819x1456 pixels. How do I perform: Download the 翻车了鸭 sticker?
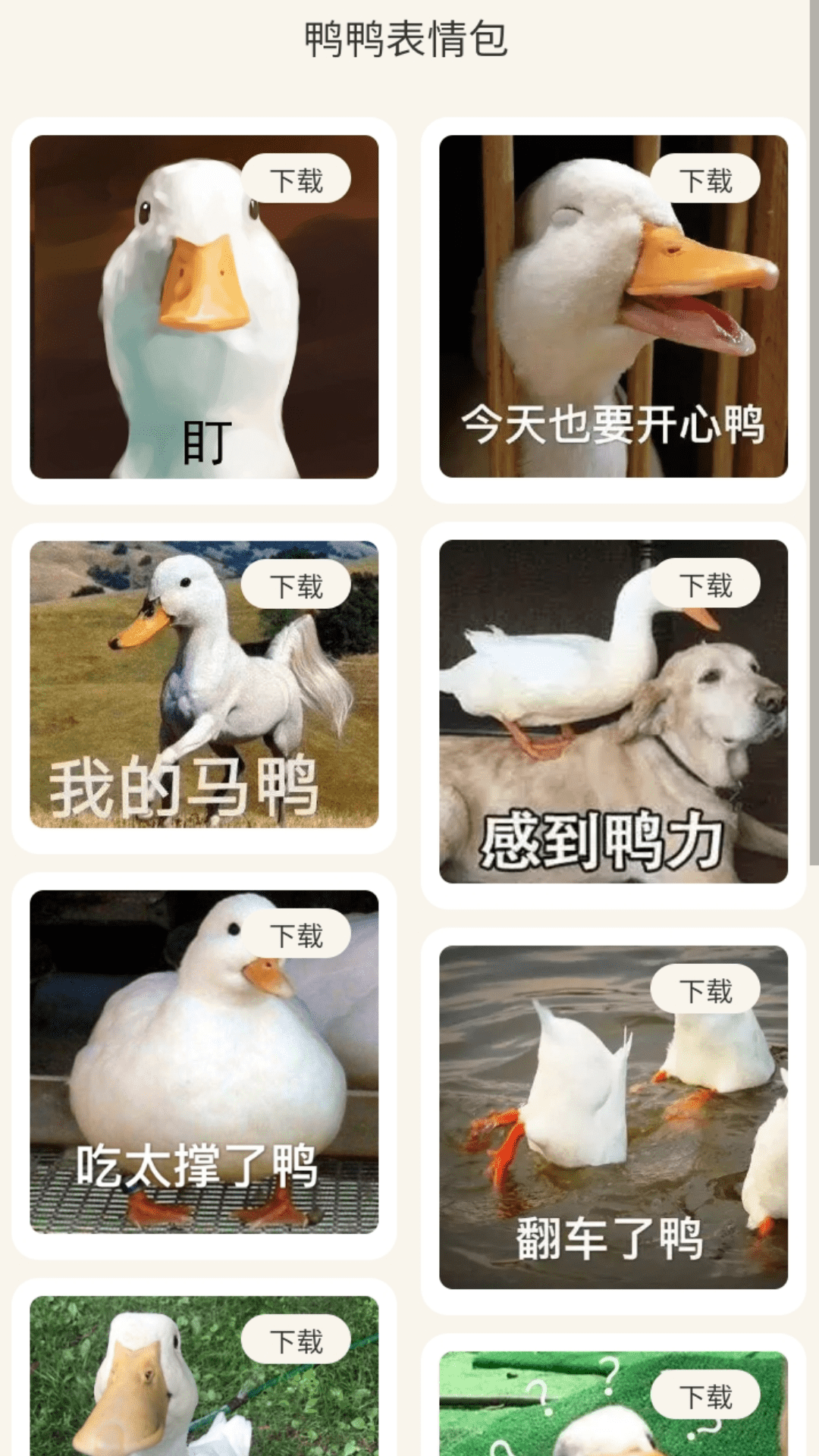pos(705,990)
